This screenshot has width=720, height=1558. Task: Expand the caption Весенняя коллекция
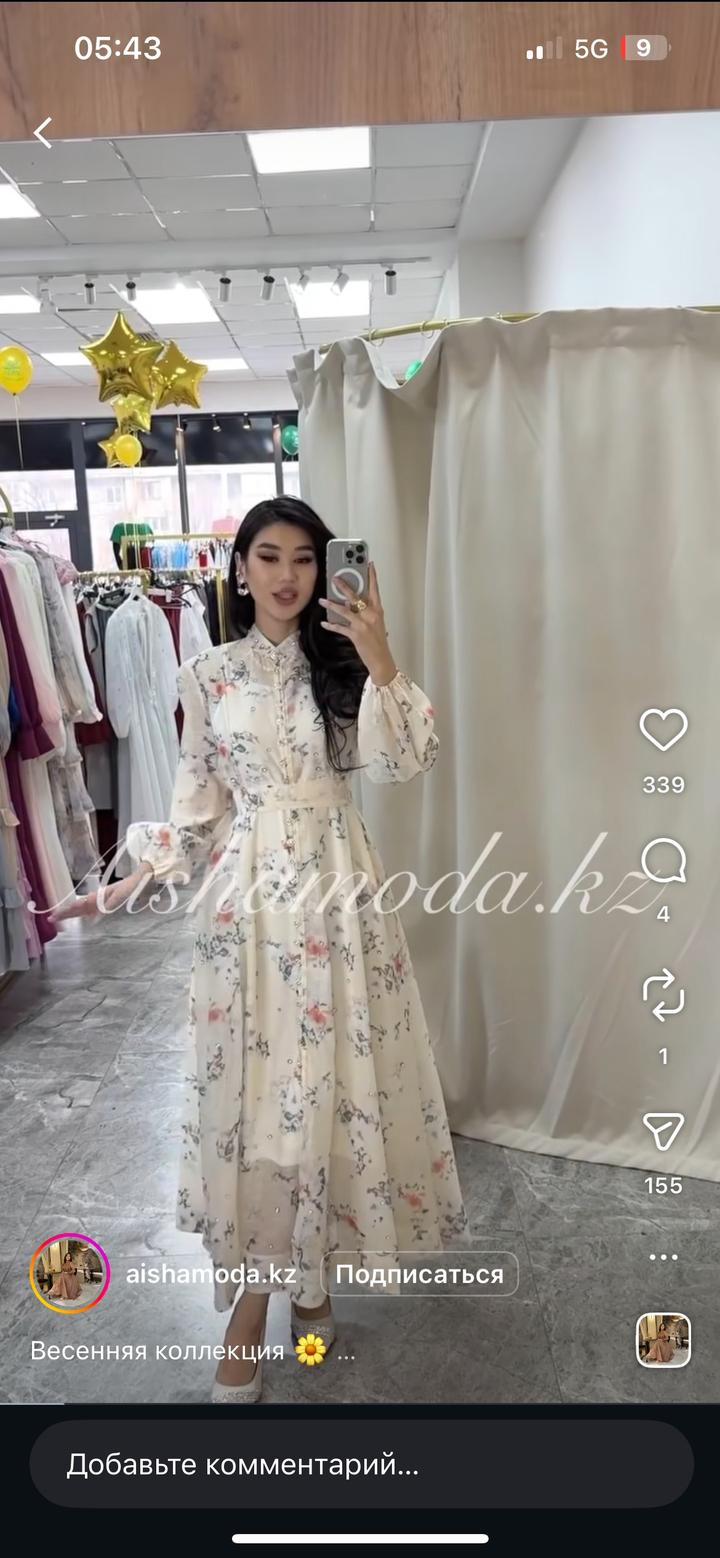tap(192, 1351)
